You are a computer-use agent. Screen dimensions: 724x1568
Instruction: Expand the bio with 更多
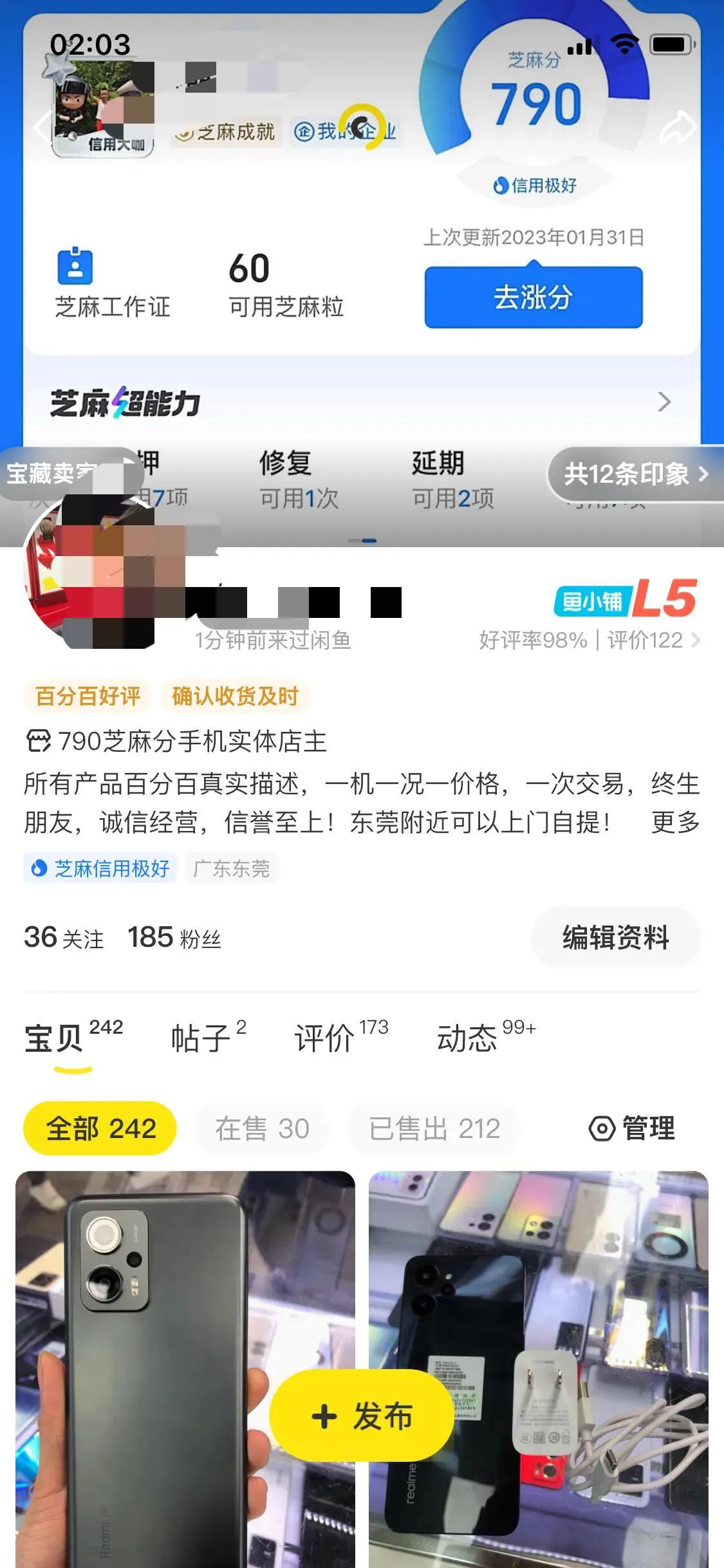pyautogui.click(x=675, y=822)
